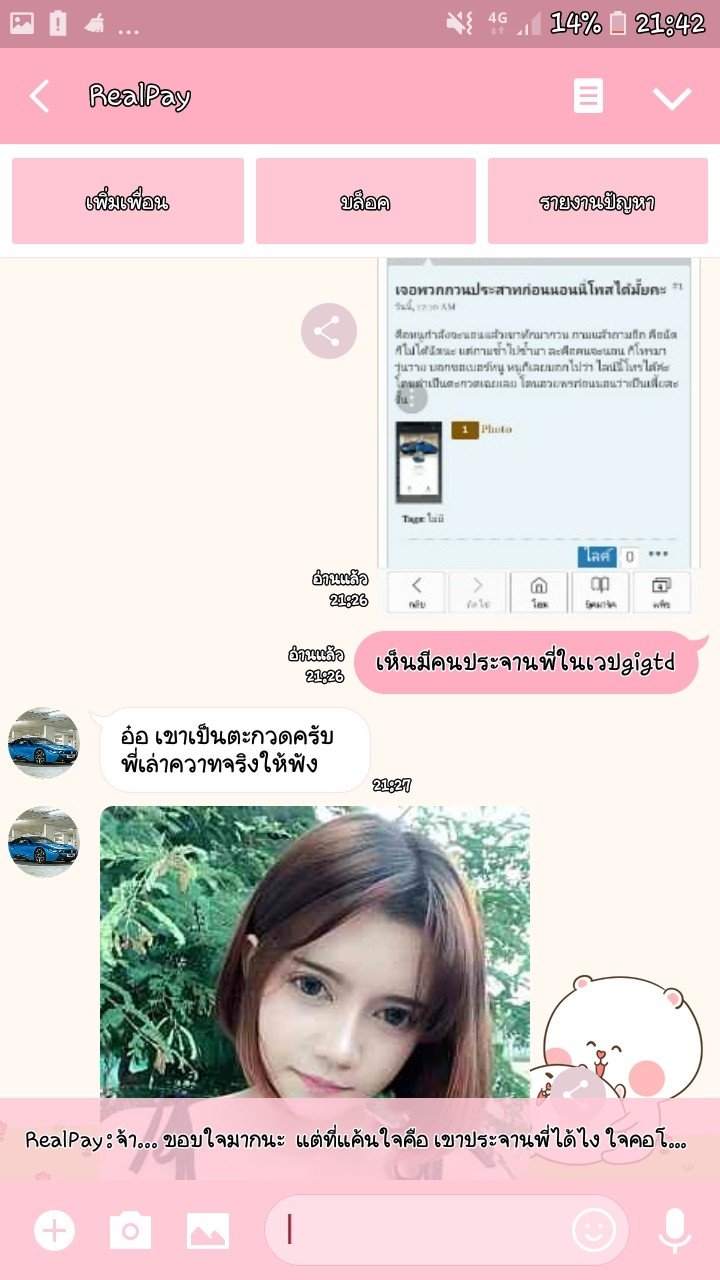
Task: Tap the เพิ่มเพื่อน add friend button
Action: pyautogui.click(x=128, y=201)
